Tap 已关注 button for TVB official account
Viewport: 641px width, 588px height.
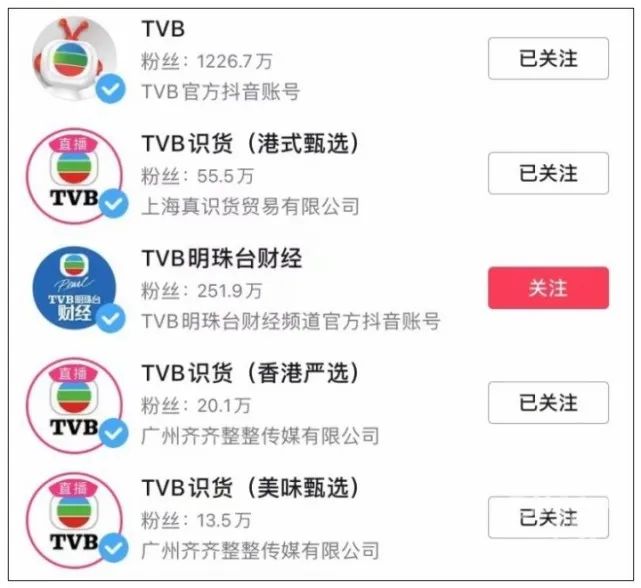tap(548, 58)
